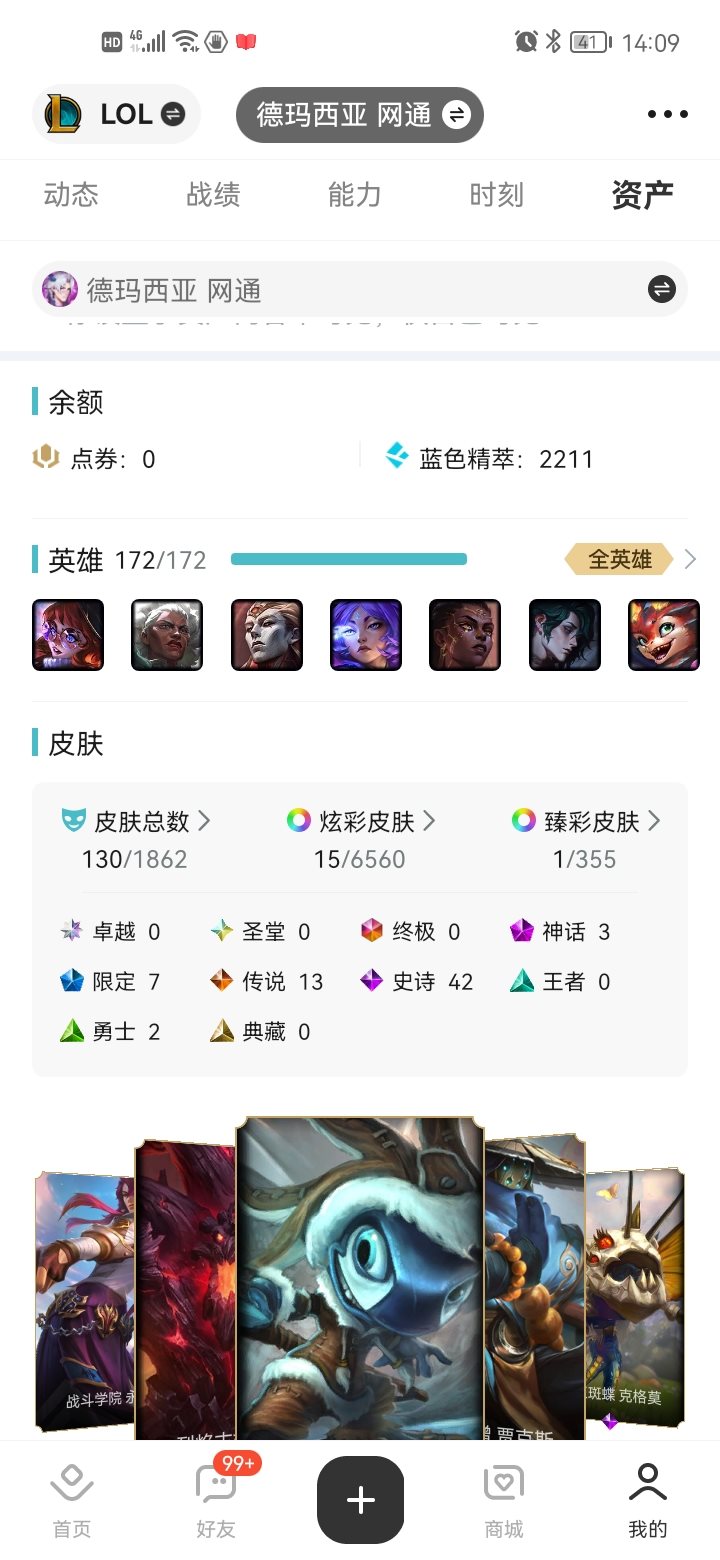Viewport: 720px width, 1560px height.
Task: Tap the account switch bar 德玛西亚 网通
Action: [x=360, y=290]
